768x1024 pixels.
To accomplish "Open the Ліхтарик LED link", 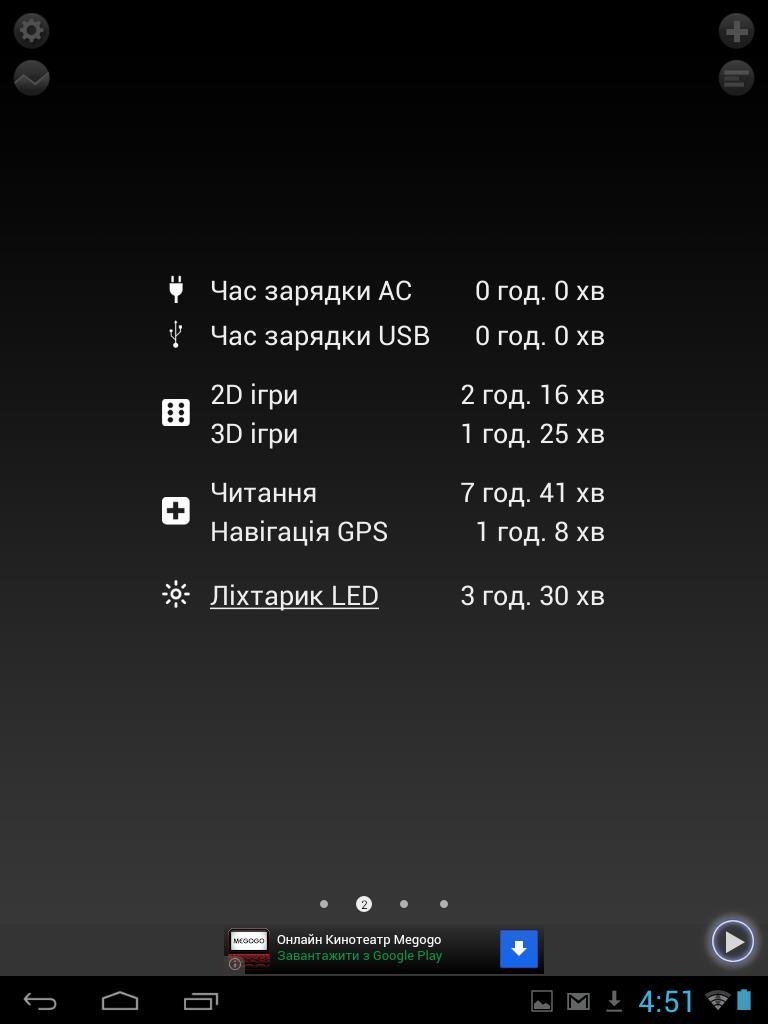I will (294, 596).
